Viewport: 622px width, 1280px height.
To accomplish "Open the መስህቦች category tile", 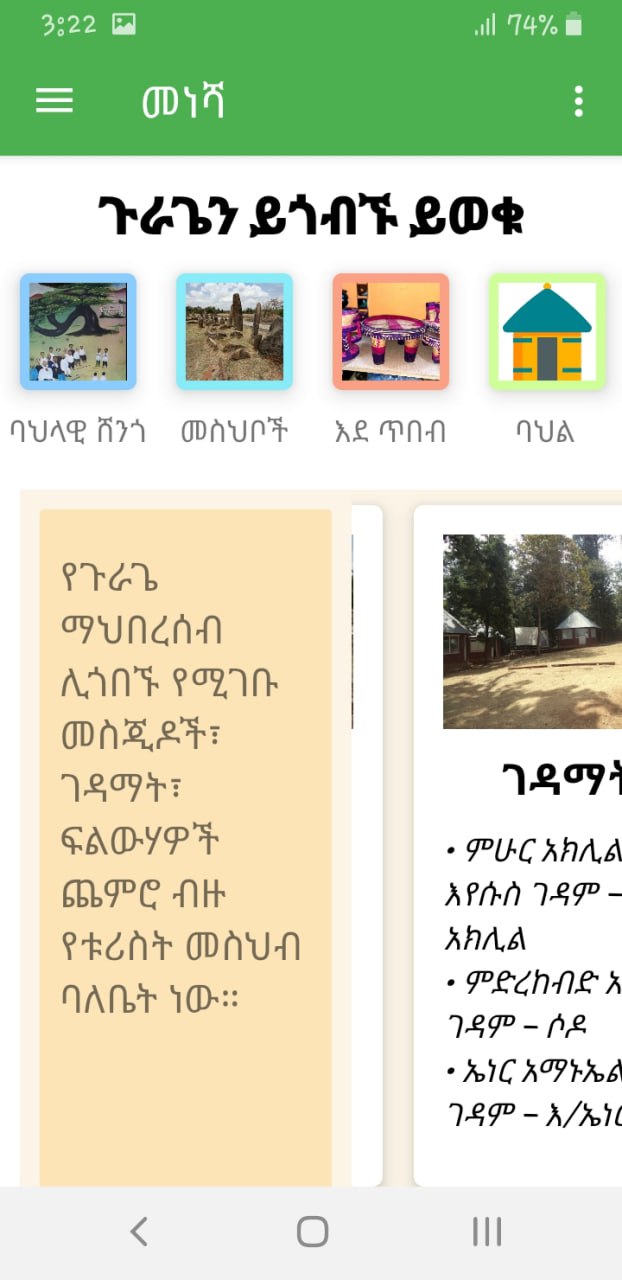I will [234, 332].
